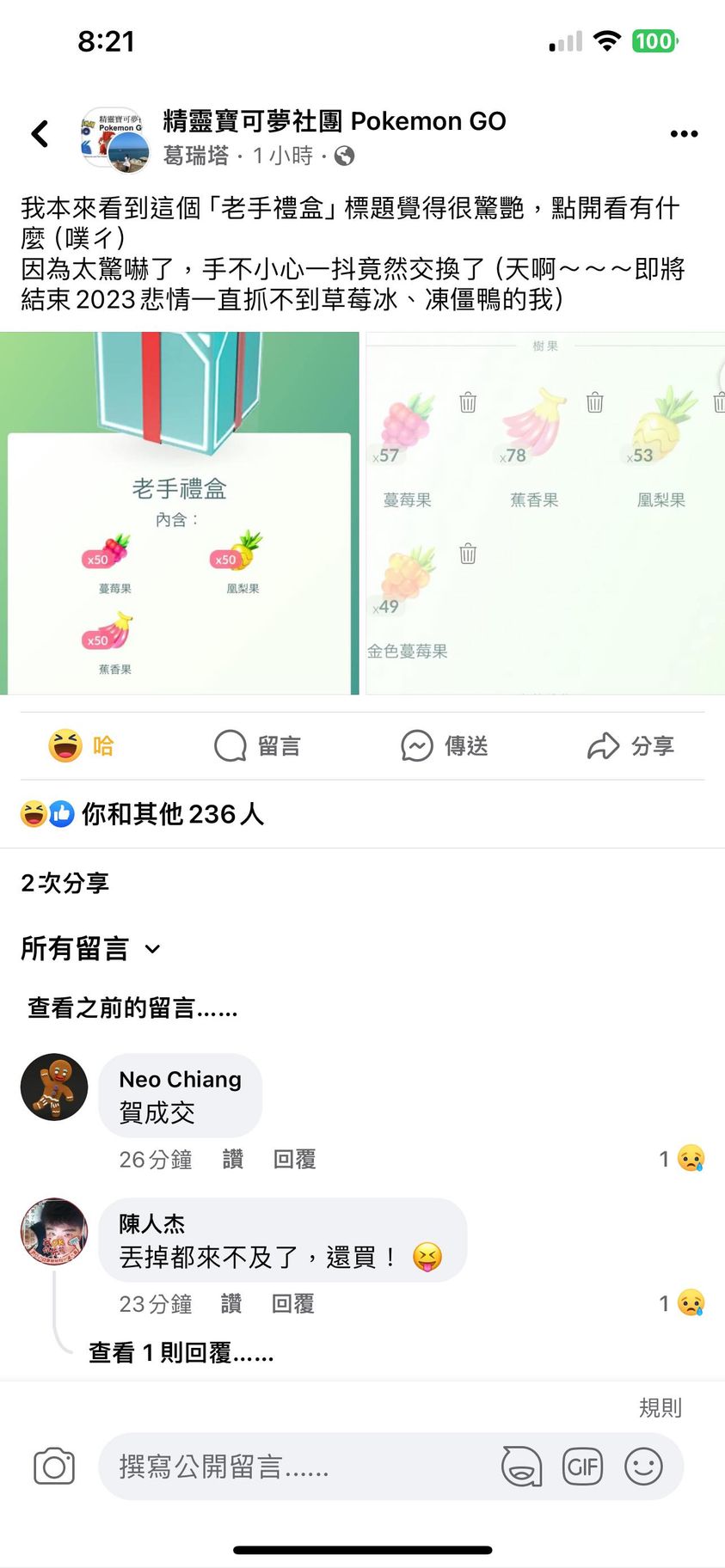Tap the 哈 reaction button
This screenshot has height=1568, width=725.
(82, 745)
